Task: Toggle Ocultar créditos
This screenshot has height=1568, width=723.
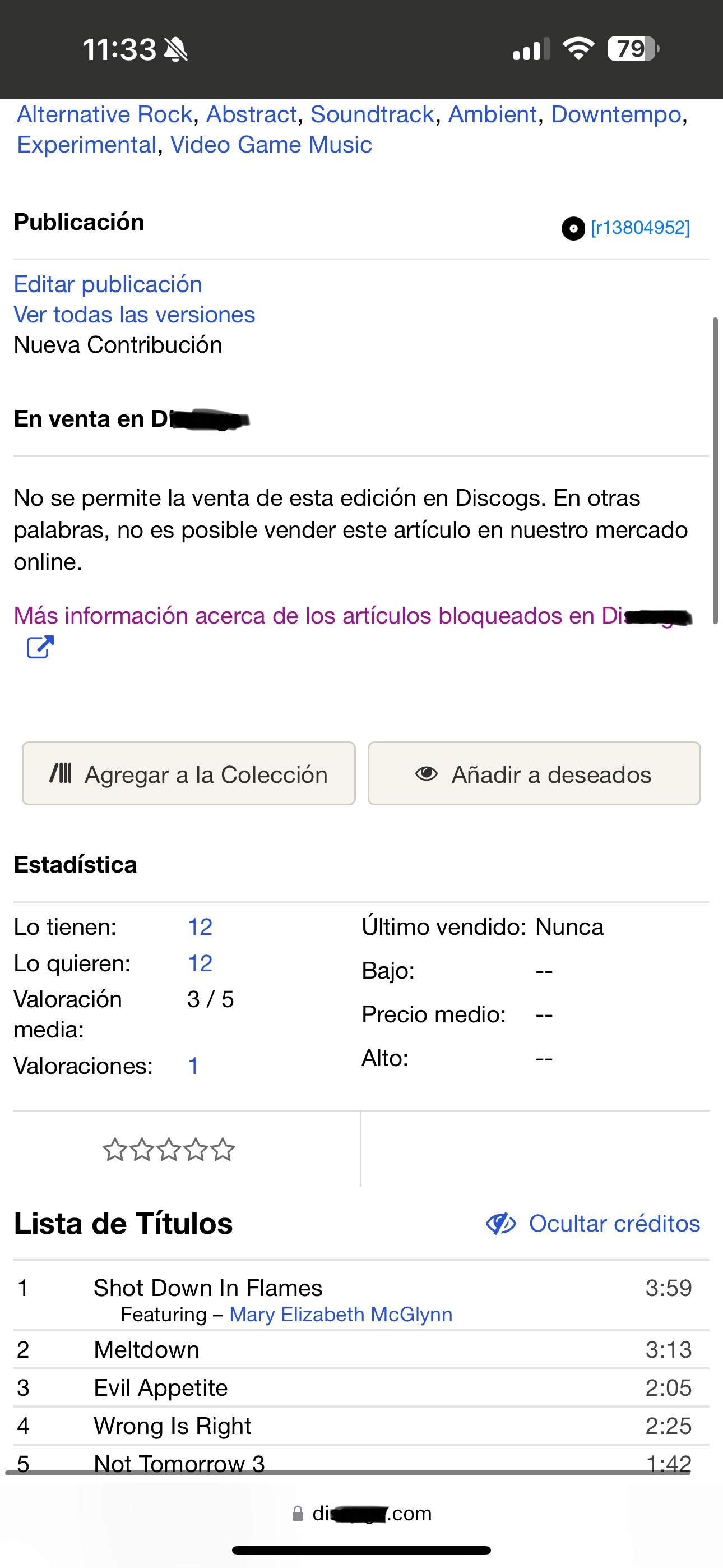Action: pyautogui.click(x=593, y=1224)
